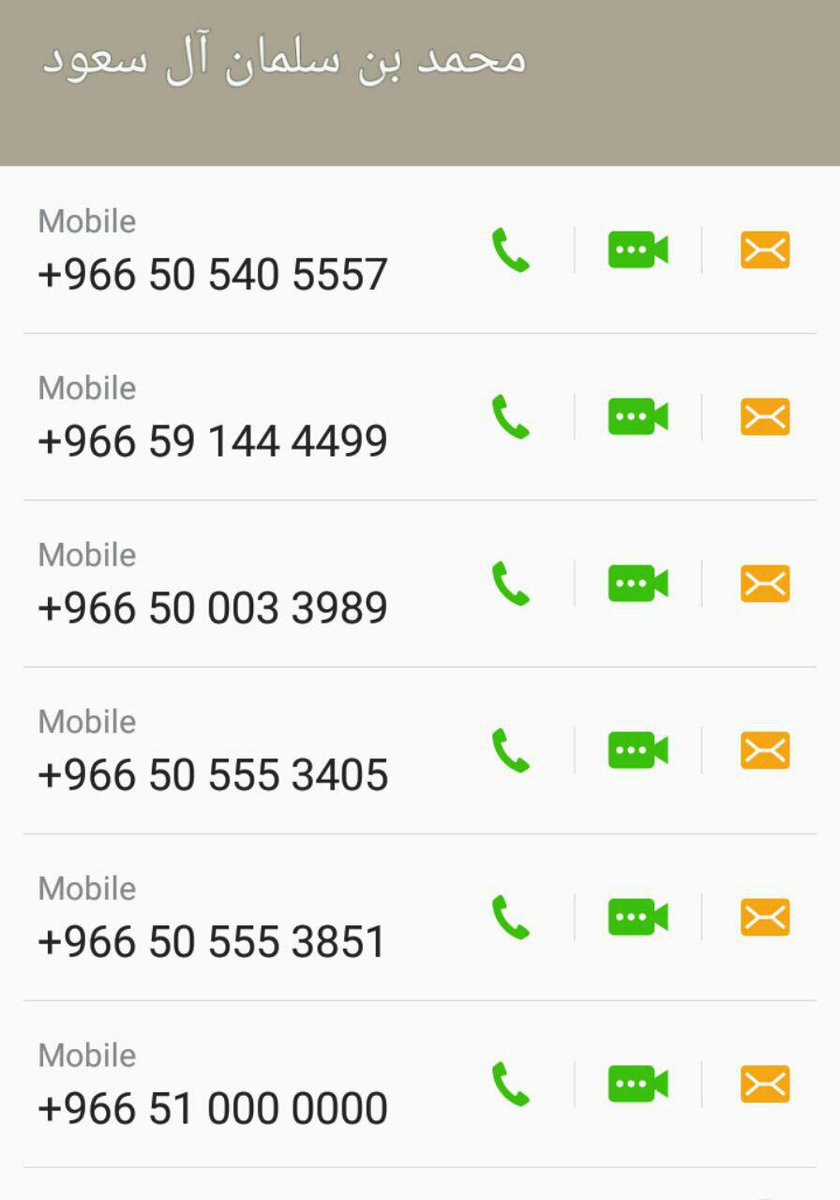Call the number +966 51 000 0000

click(x=510, y=1084)
